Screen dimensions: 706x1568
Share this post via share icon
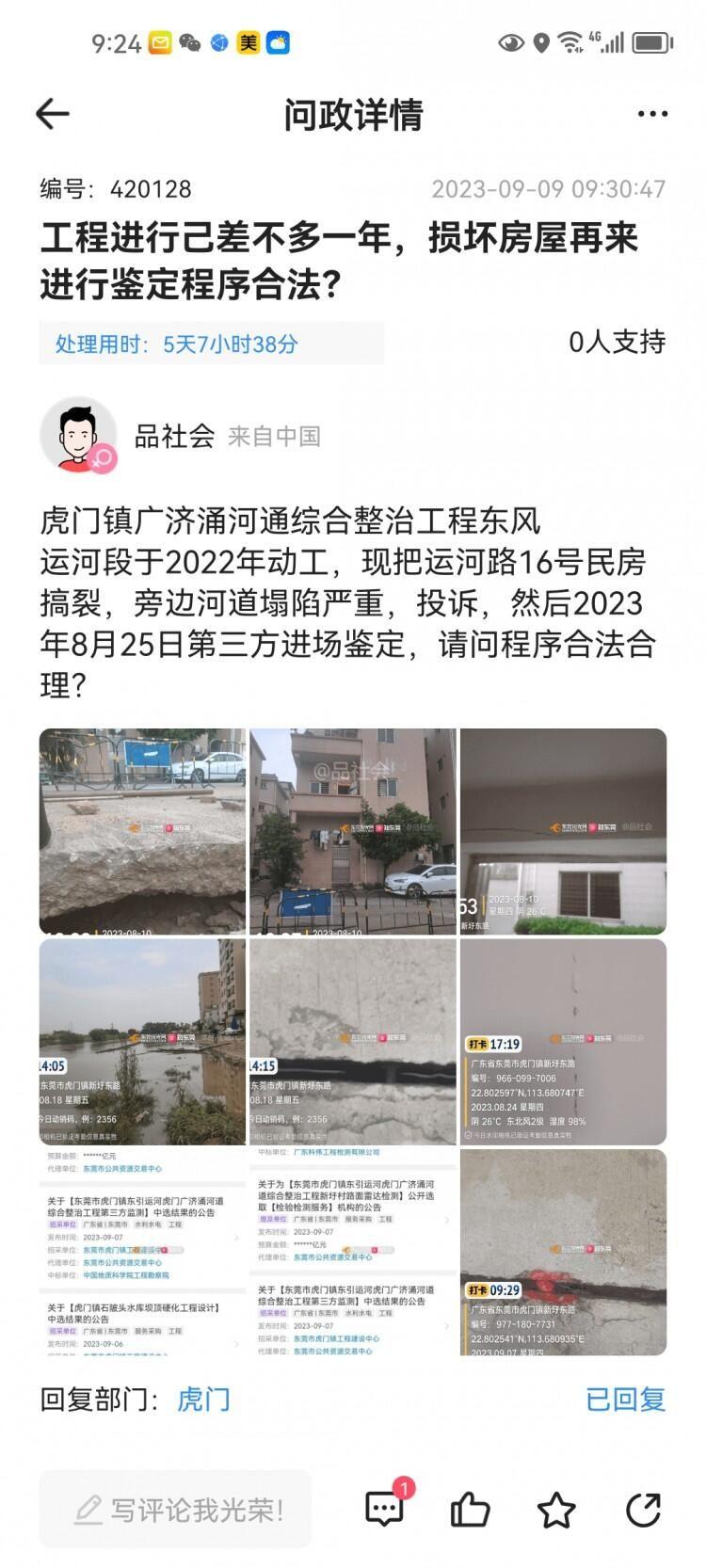643,1510
